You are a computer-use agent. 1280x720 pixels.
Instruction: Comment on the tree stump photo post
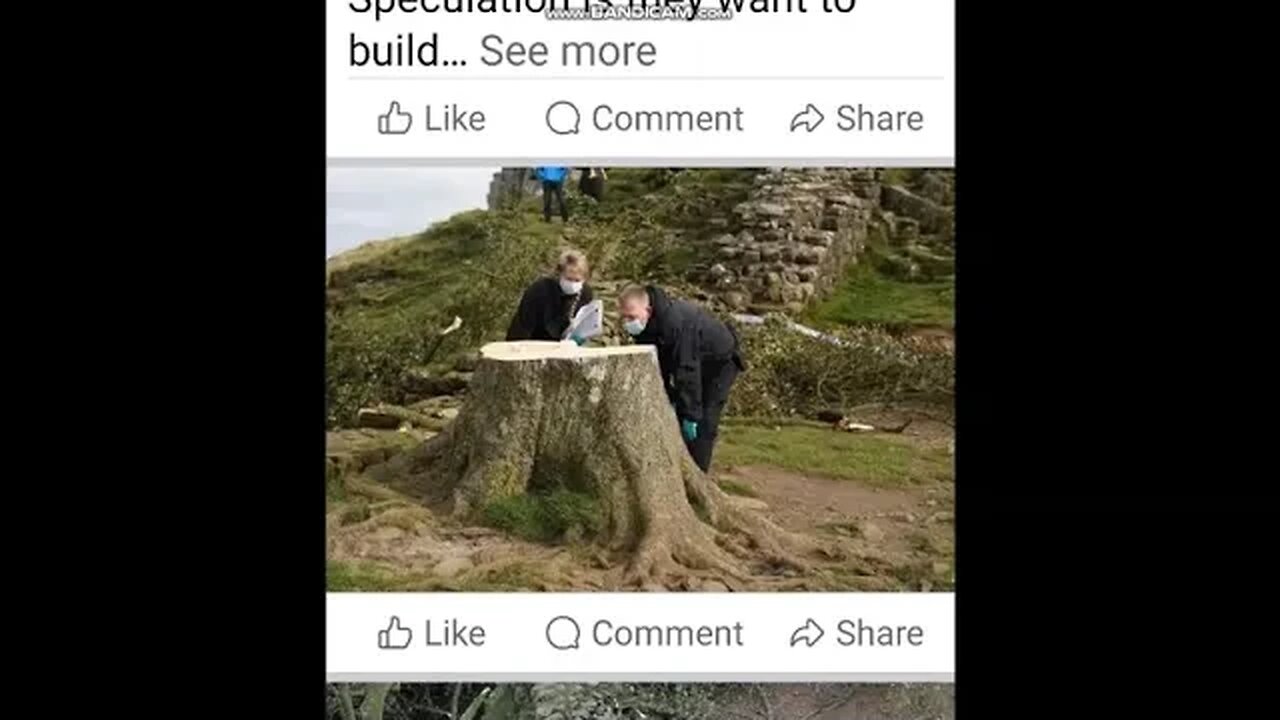coord(644,633)
